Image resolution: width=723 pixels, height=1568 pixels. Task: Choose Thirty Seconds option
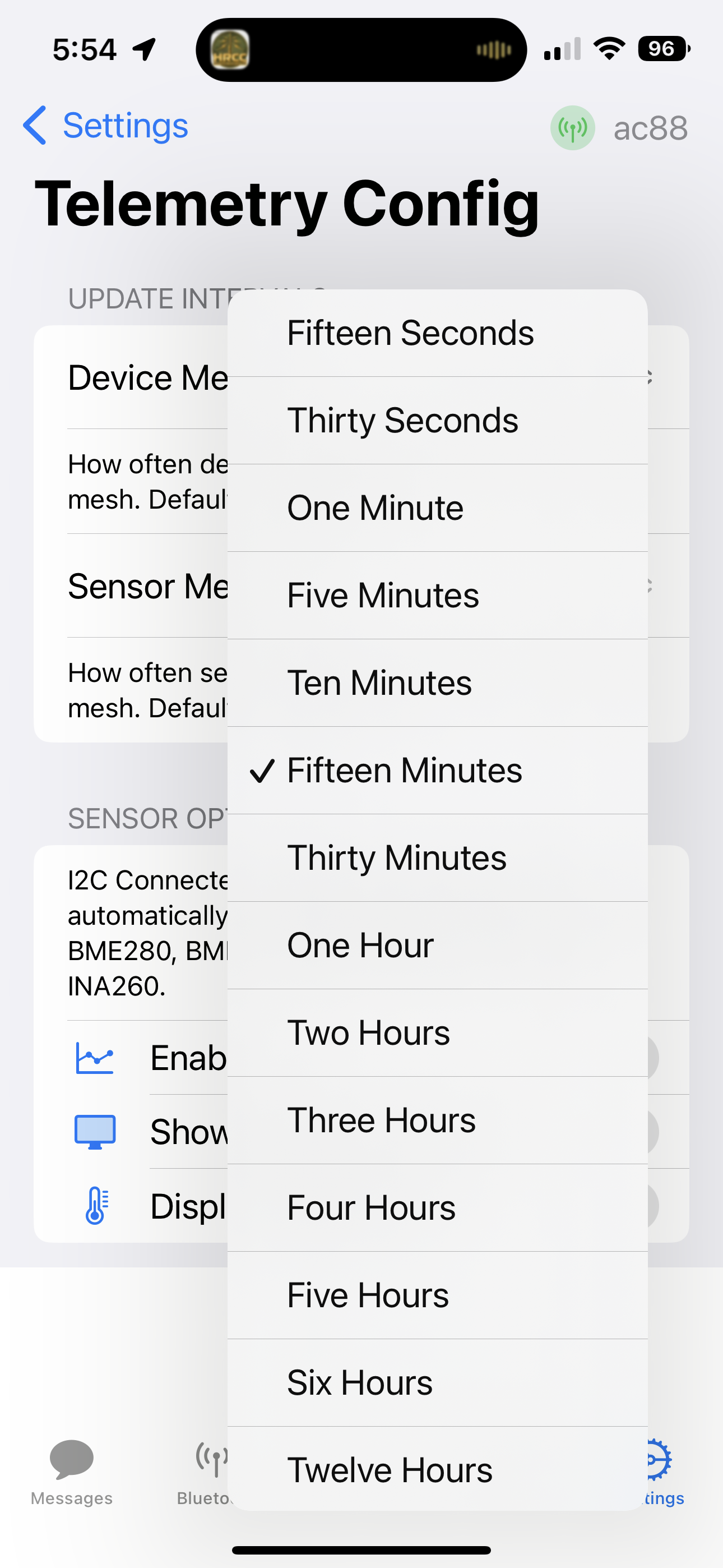coord(437,421)
